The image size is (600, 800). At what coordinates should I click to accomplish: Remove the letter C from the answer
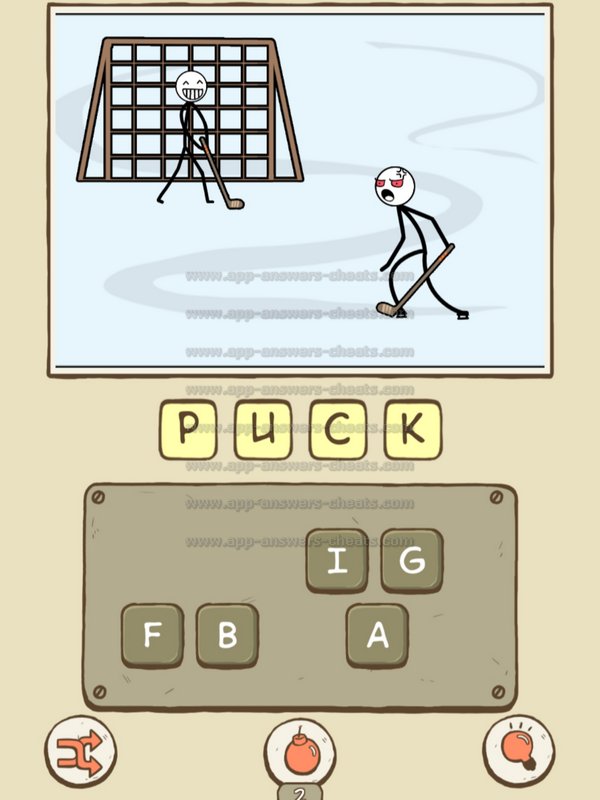337,430
